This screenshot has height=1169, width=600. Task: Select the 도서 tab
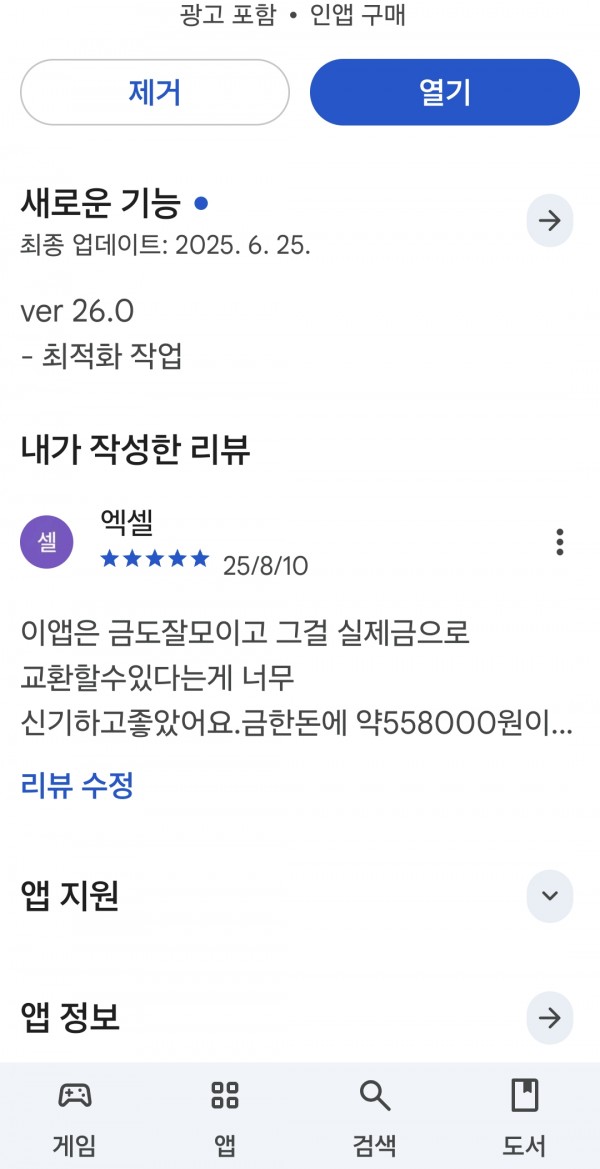(524, 1116)
